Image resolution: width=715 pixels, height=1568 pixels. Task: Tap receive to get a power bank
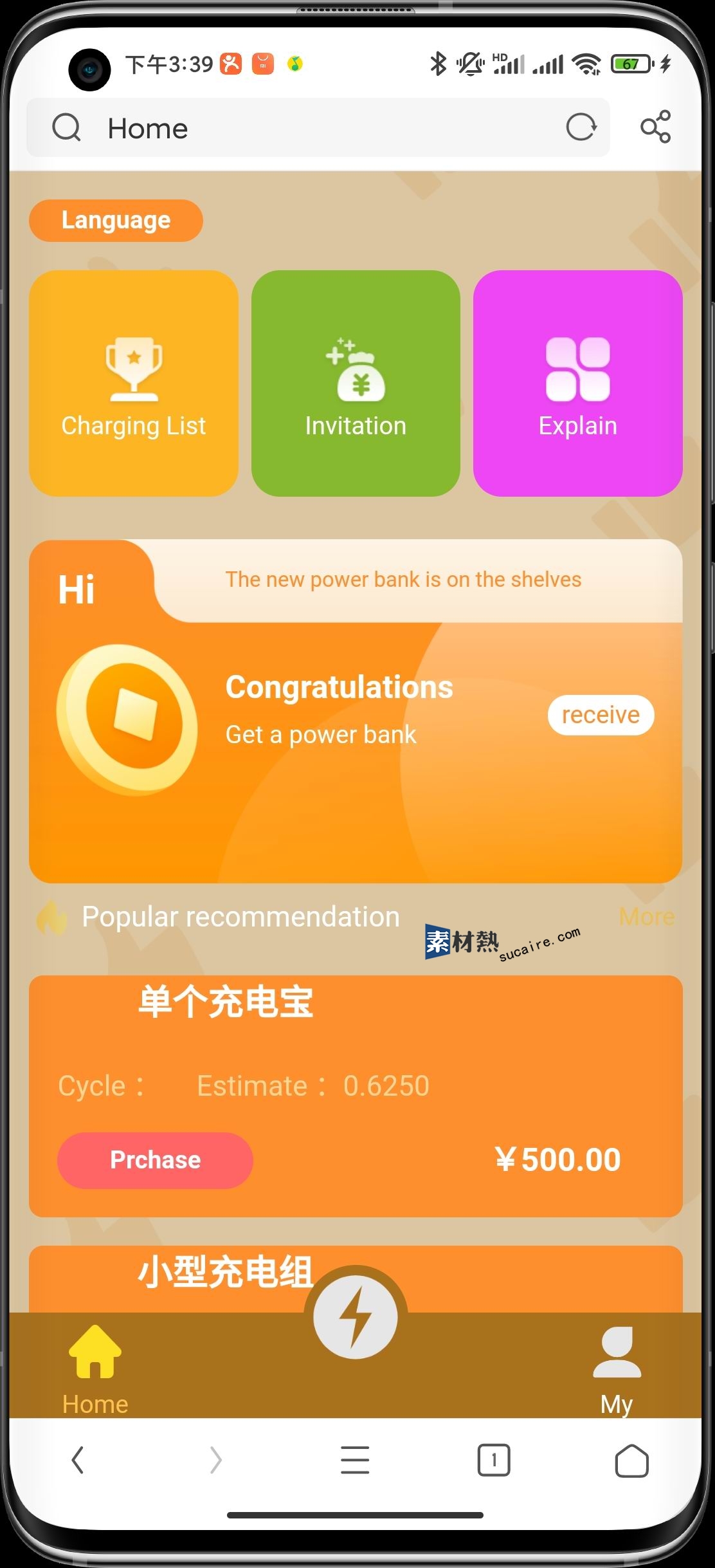[x=601, y=715]
